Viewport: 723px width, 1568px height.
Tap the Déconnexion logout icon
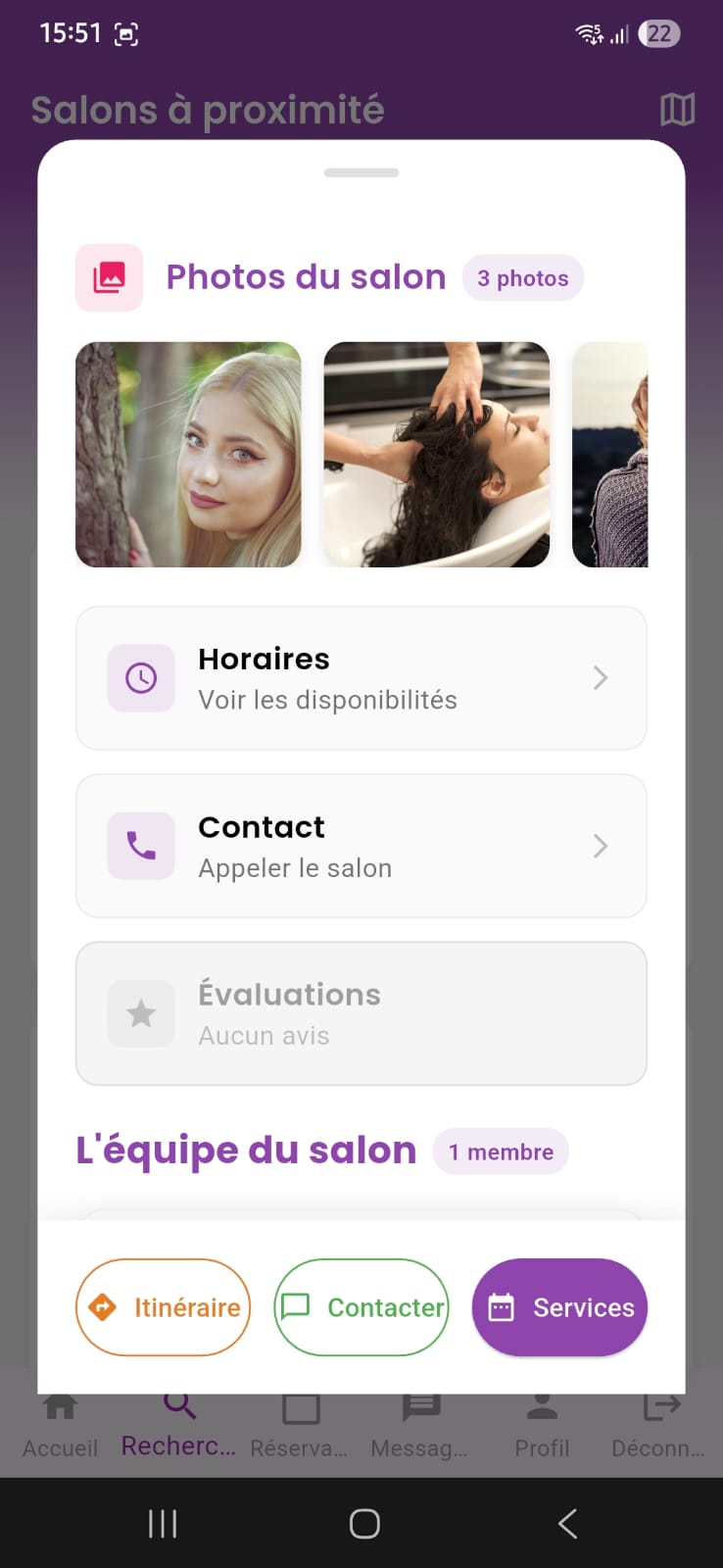658,1405
